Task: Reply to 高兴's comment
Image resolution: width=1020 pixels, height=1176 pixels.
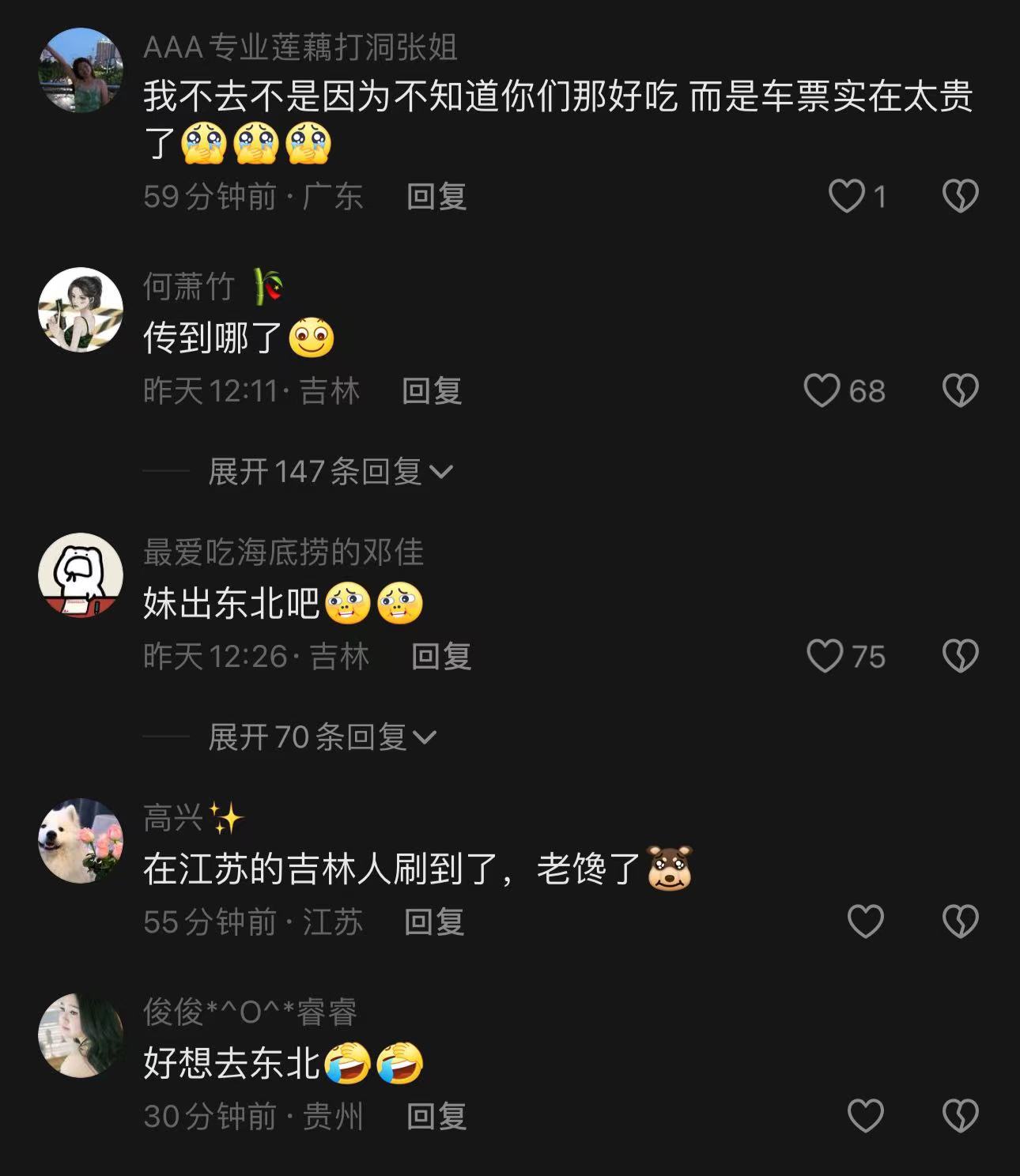Action: click(x=434, y=922)
